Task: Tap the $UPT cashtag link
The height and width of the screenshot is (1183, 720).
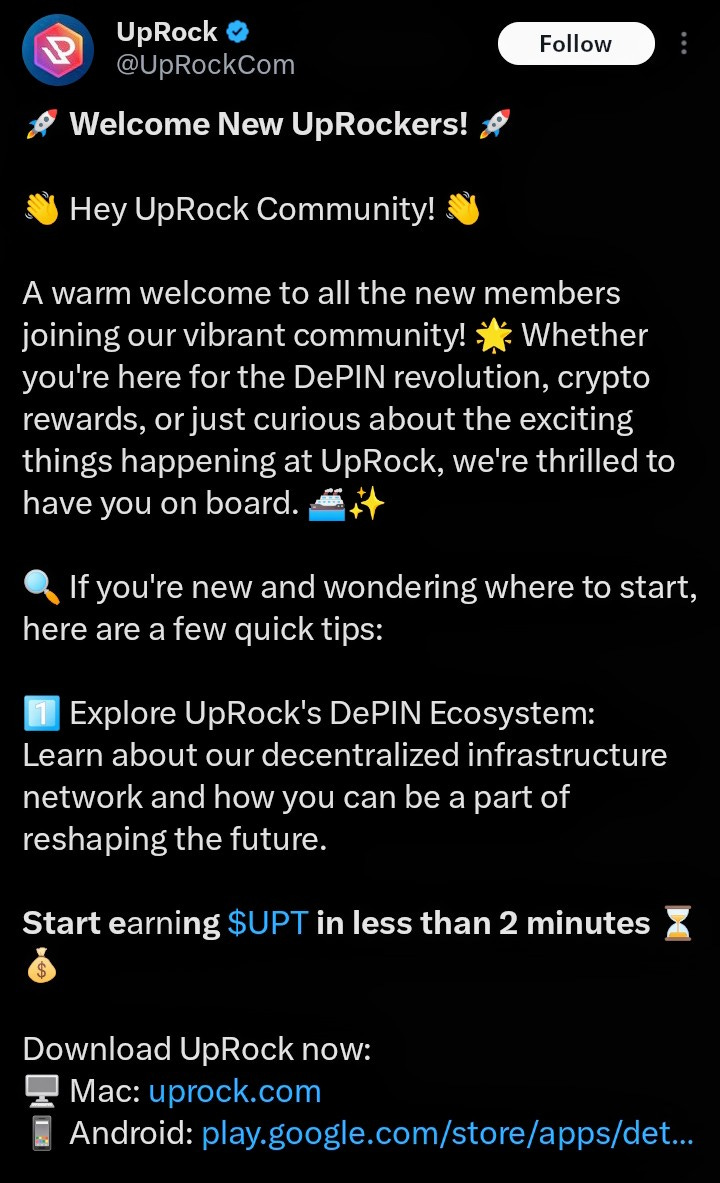Action: 267,922
